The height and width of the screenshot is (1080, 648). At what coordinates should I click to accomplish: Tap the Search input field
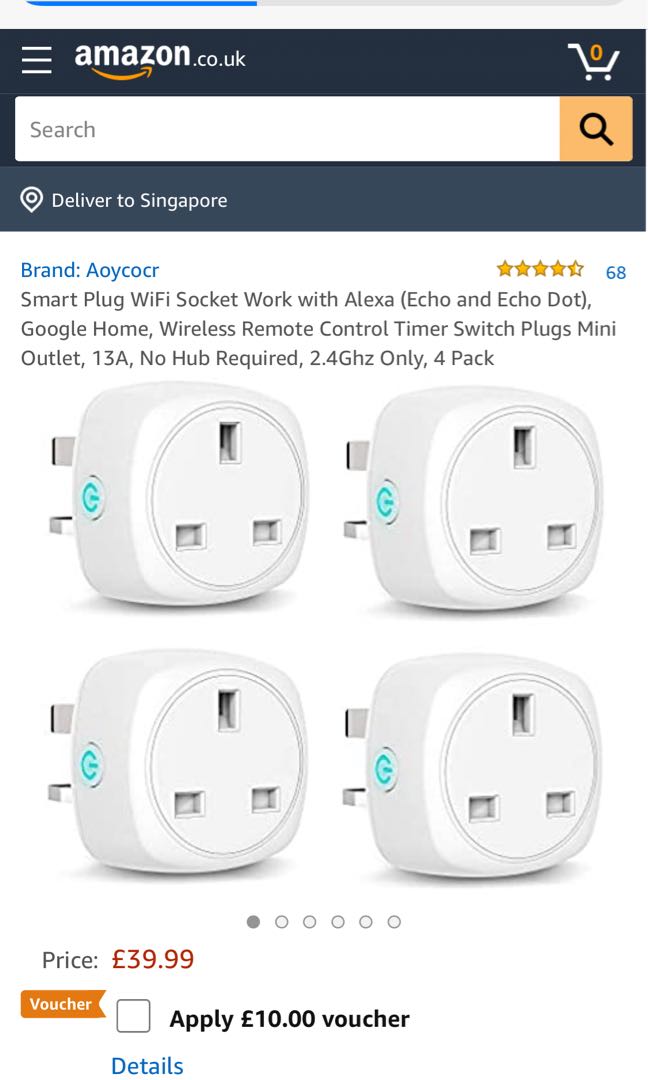(287, 129)
